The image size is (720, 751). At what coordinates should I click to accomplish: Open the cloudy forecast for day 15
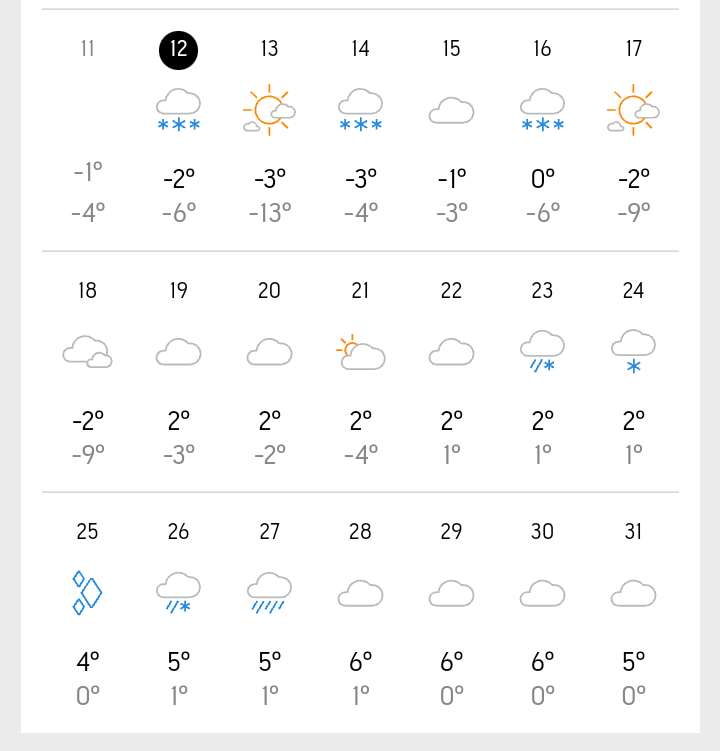click(451, 110)
